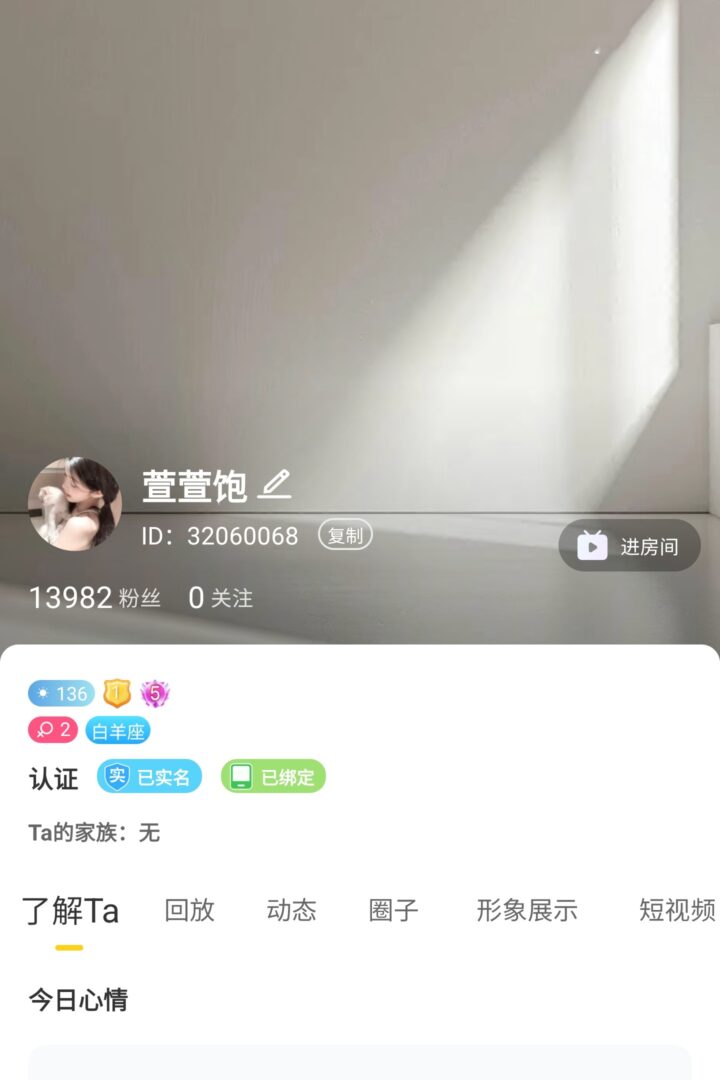720x1080 pixels.
Task: Tap the edit pencil beside the nickname
Action: (274, 484)
